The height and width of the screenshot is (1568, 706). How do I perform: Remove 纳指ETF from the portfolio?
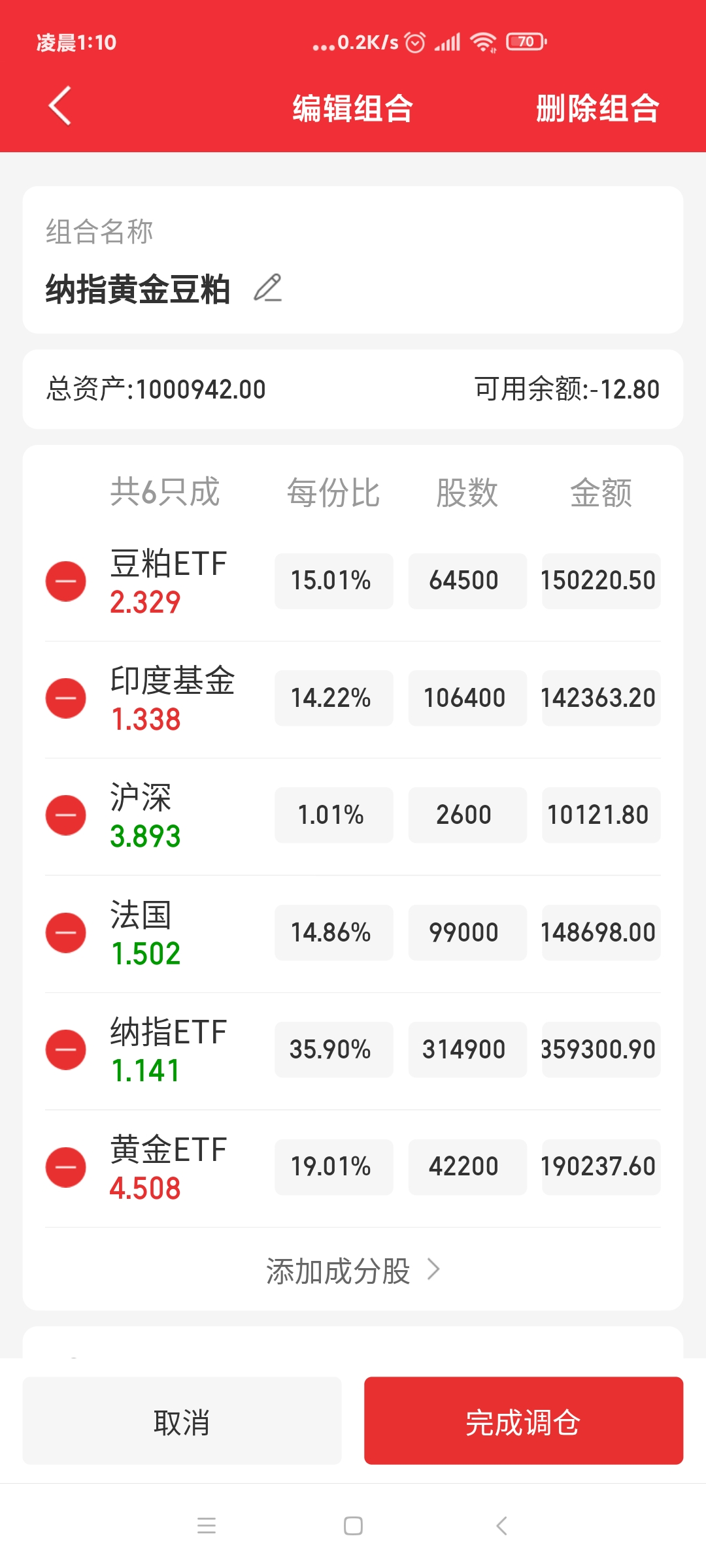tap(65, 1050)
